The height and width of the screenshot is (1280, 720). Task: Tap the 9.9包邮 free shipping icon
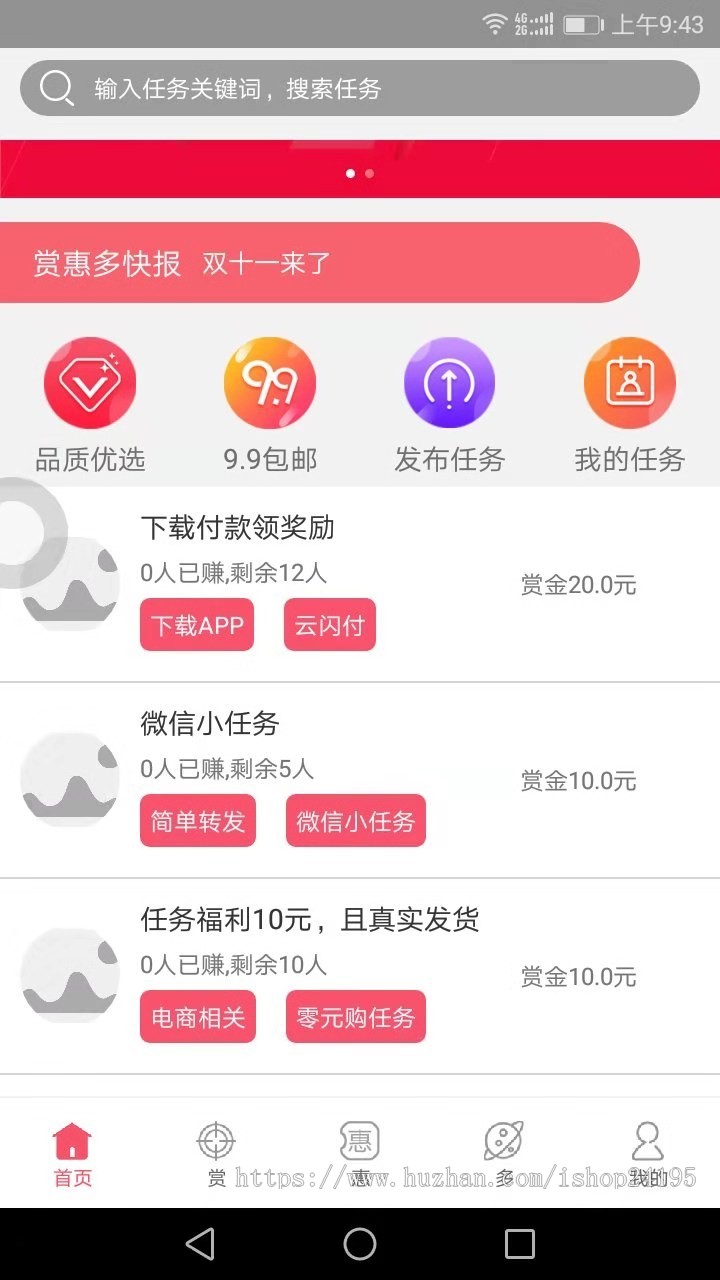pyautogui.click(x=270, y=382)
